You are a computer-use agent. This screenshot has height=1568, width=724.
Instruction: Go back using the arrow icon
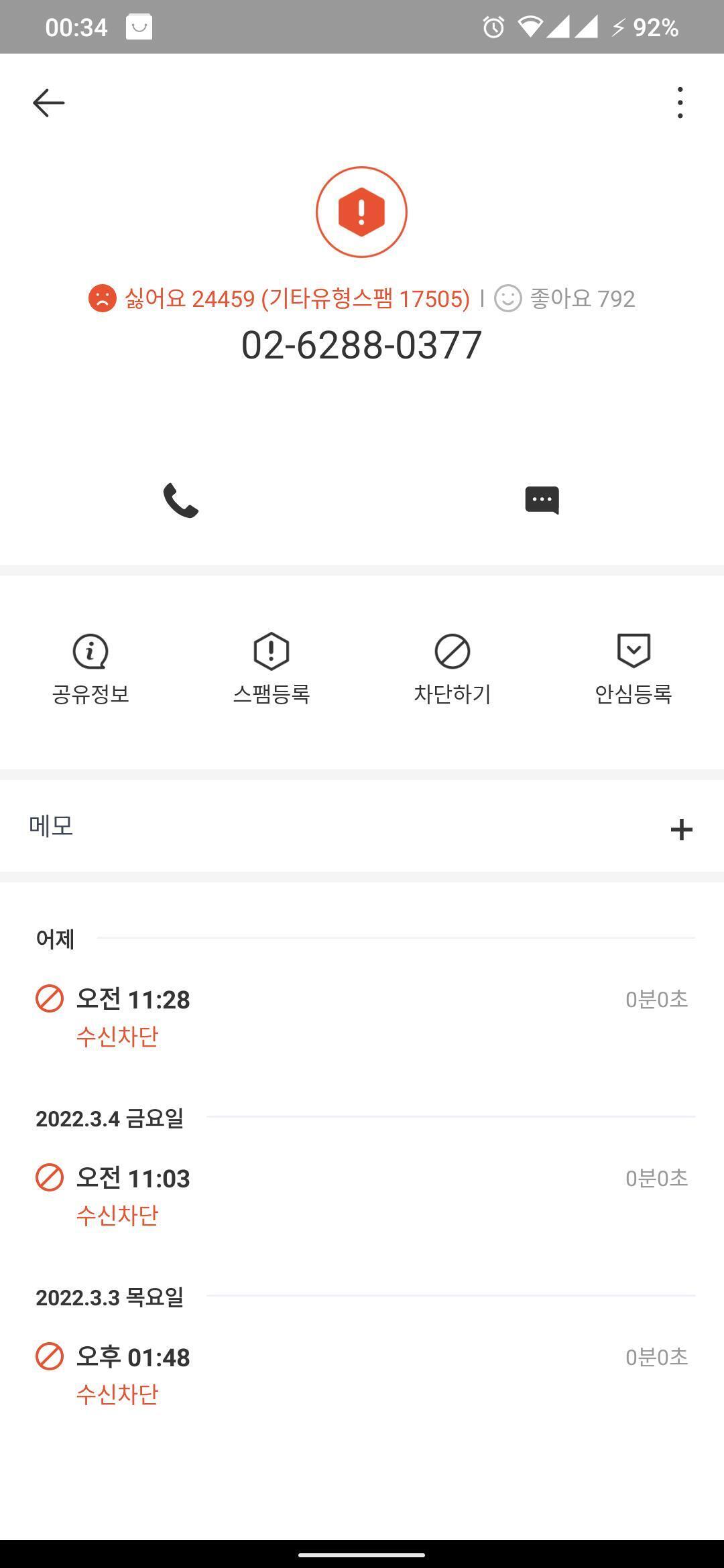pos(48,103)
